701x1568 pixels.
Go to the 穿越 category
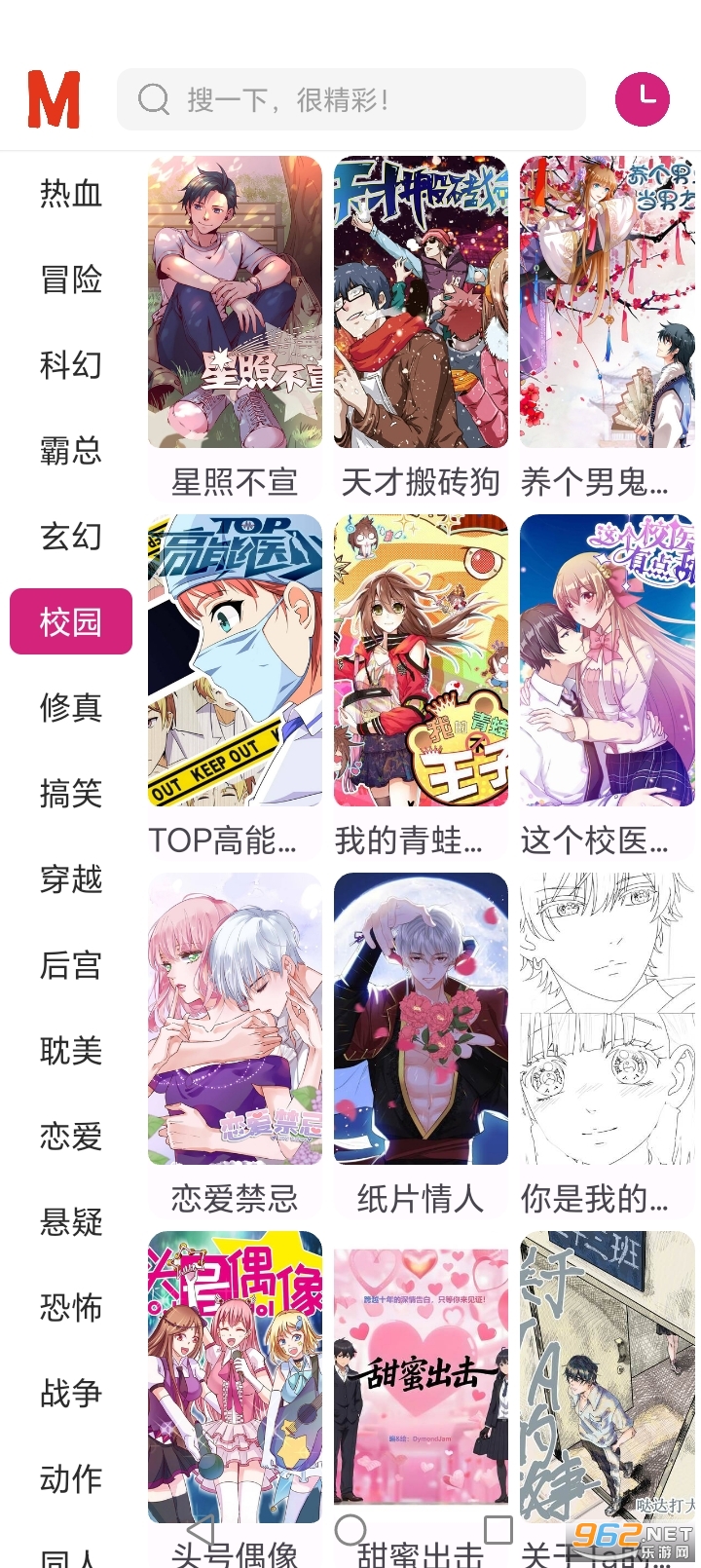tap(71, 879)
